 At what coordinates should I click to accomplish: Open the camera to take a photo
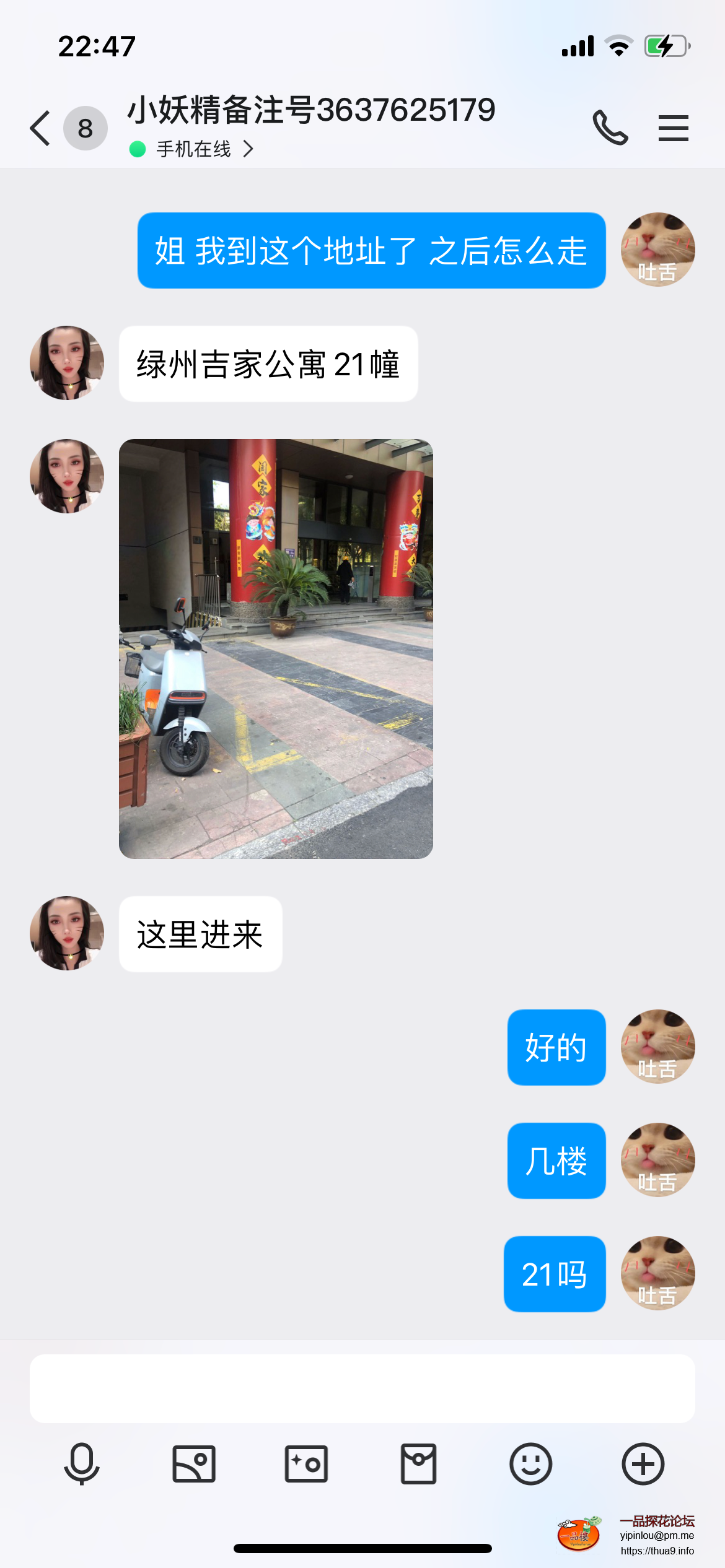[306, 1464]
